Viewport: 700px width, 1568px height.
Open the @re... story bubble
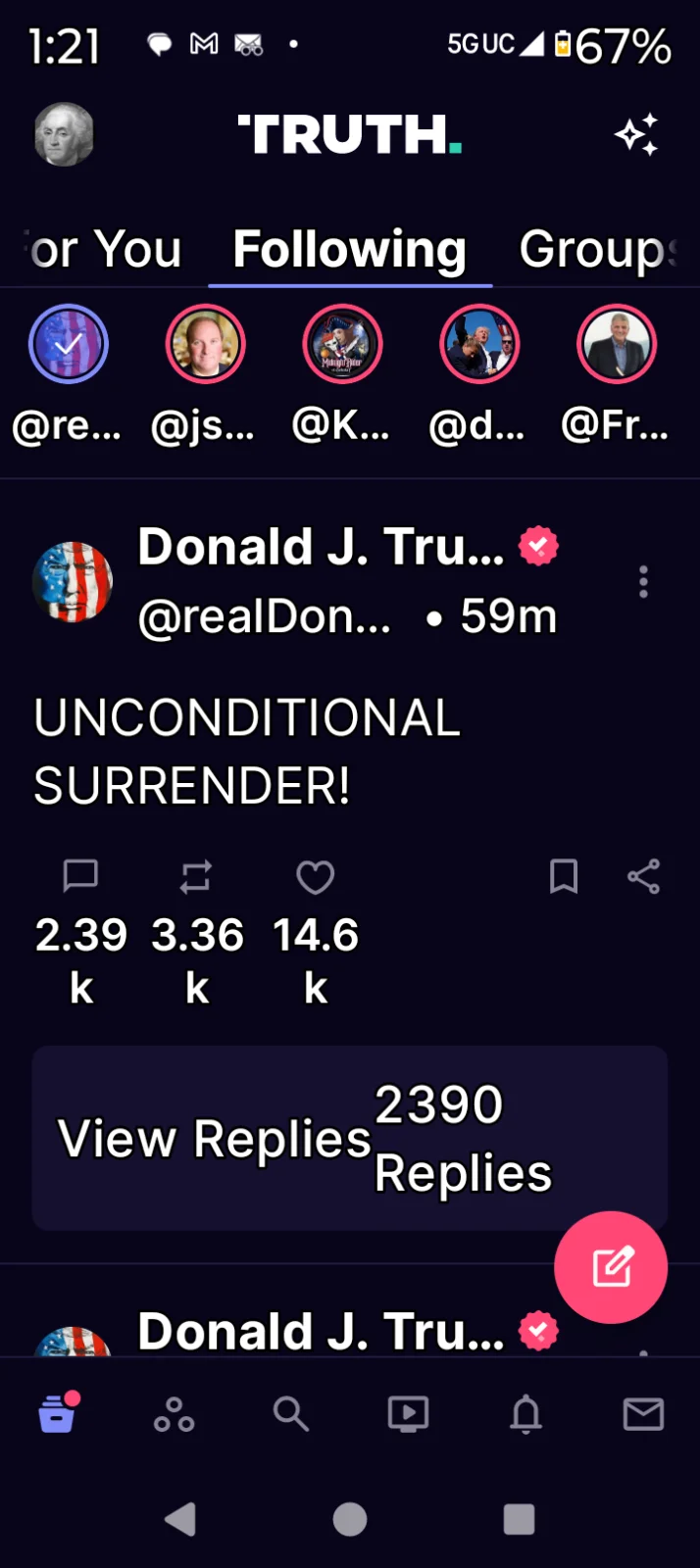pos(68,344)
